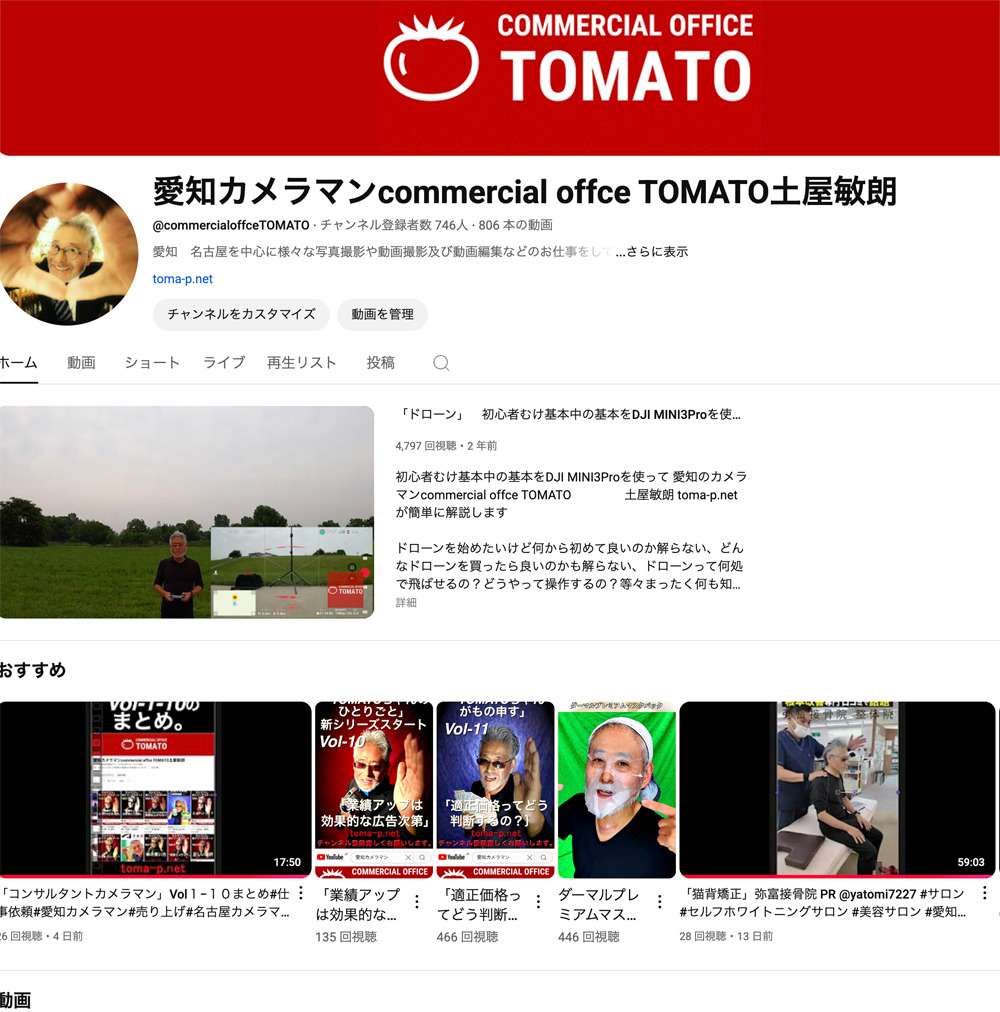Switch to the ライブ tab

[x=224, y=363]
